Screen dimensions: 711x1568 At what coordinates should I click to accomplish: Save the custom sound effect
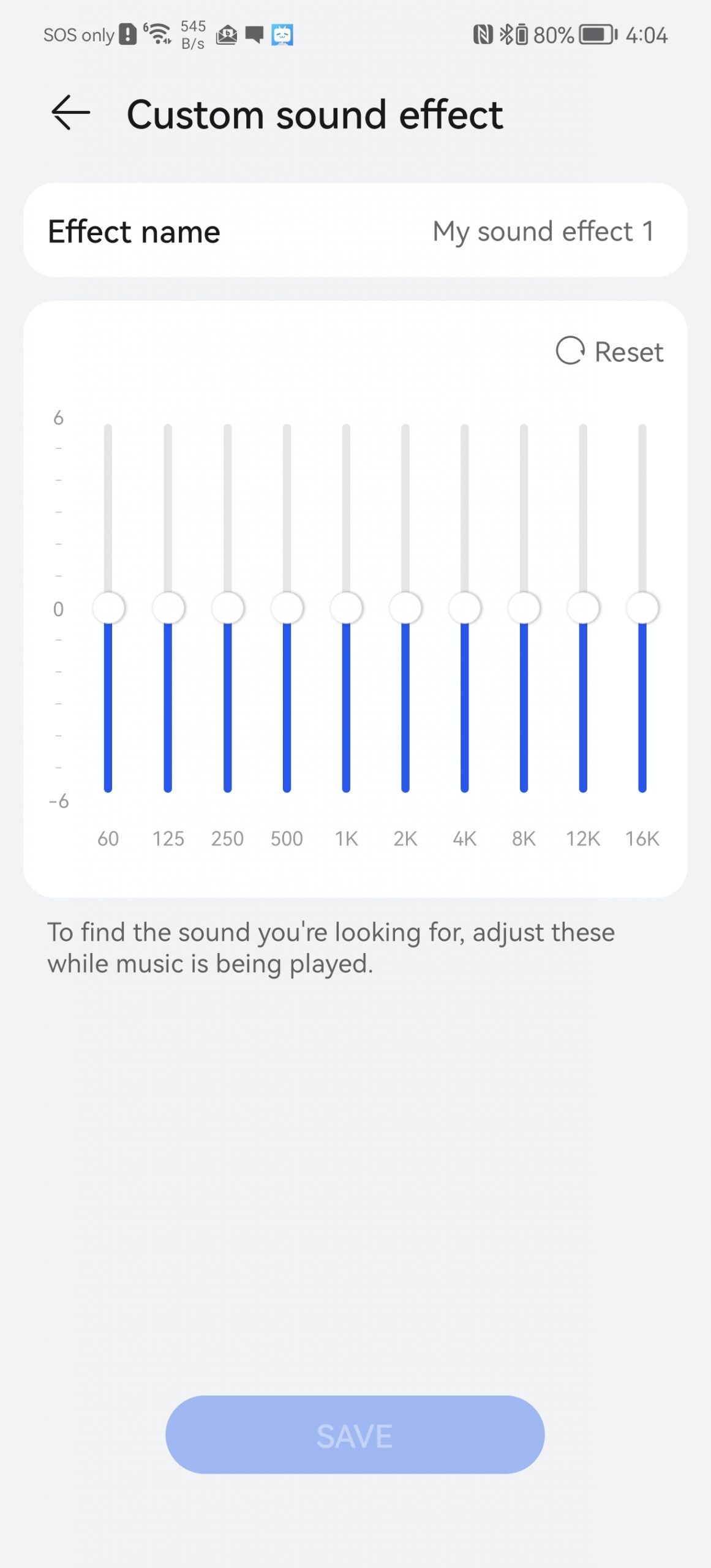[355, 1435]
